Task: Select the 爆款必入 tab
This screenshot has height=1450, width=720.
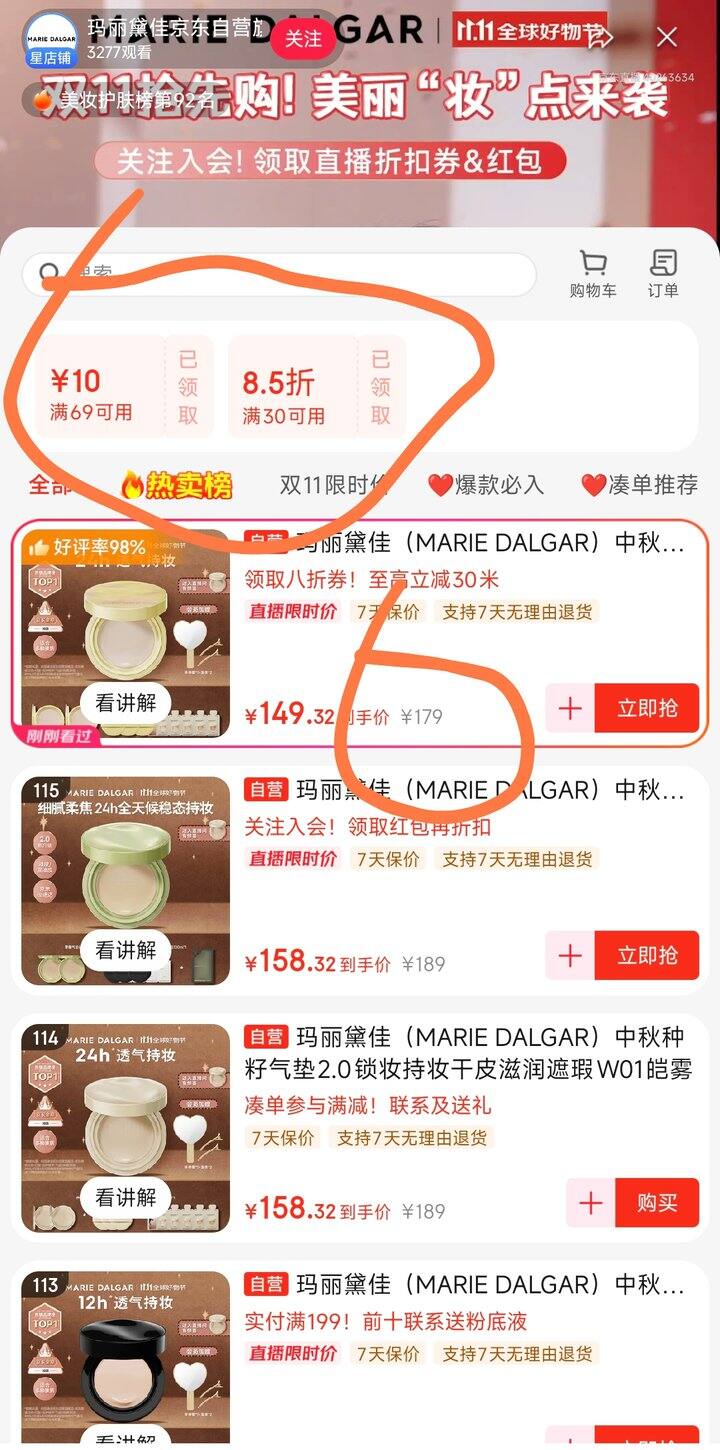Action: (x=486, y=486)
